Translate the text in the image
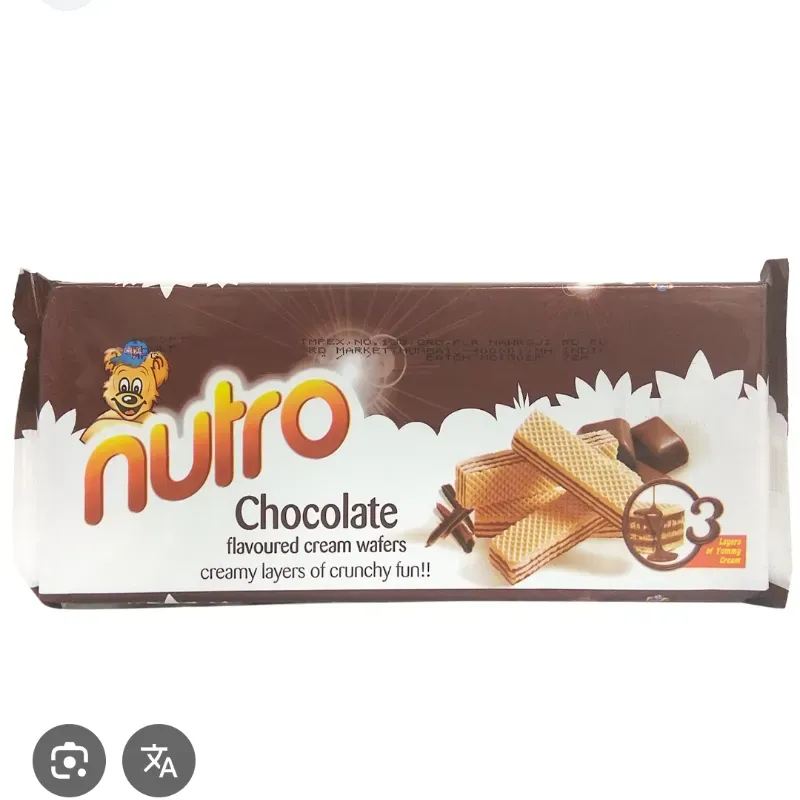 pos(159,760)
